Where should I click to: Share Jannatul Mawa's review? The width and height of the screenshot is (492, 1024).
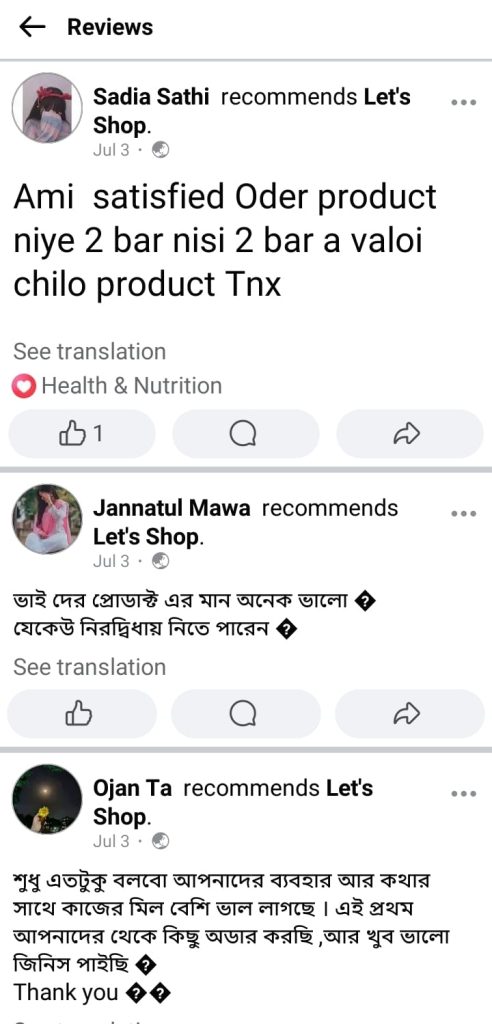pos(410,714)
